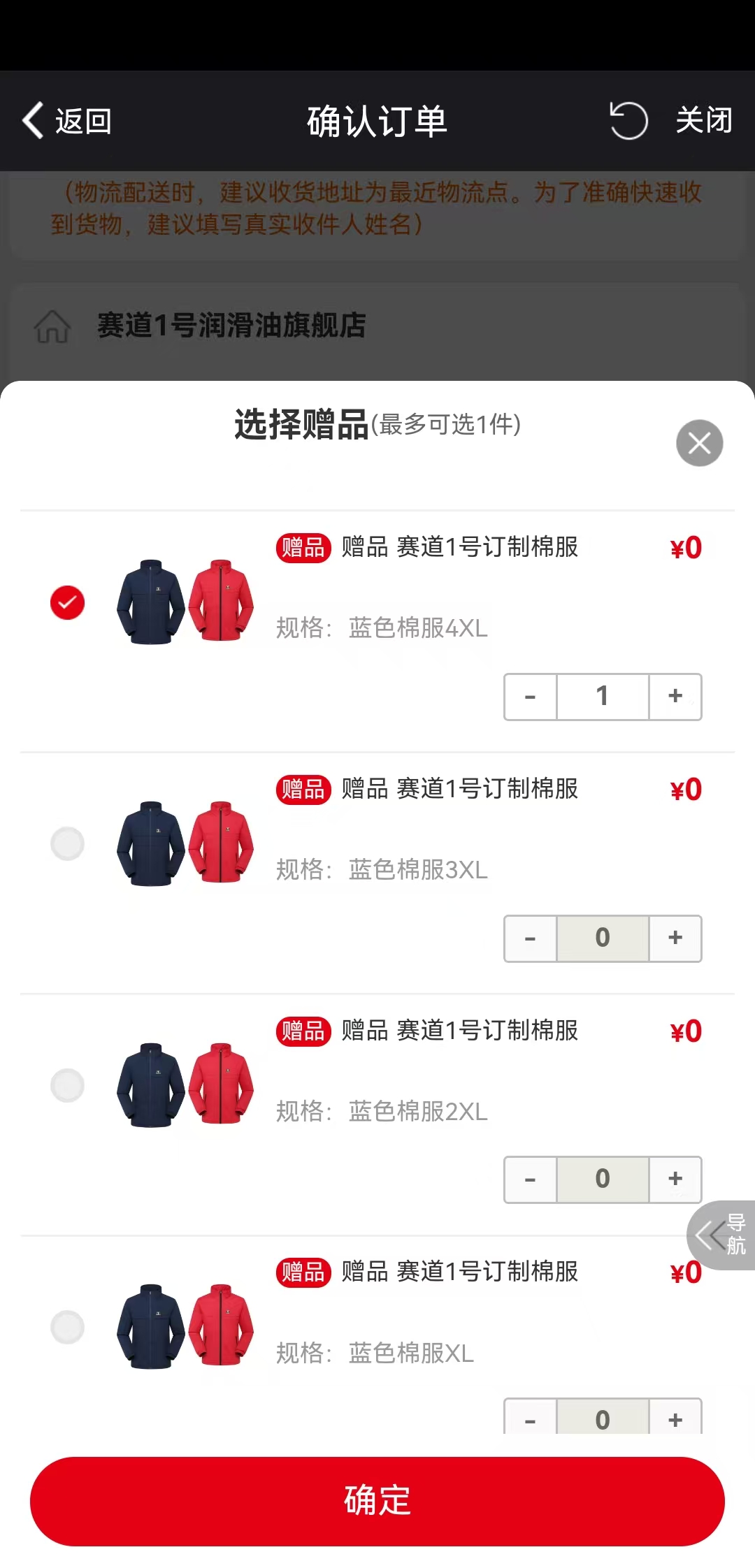Close the gift selection popup via the X icon

[699, 443]
